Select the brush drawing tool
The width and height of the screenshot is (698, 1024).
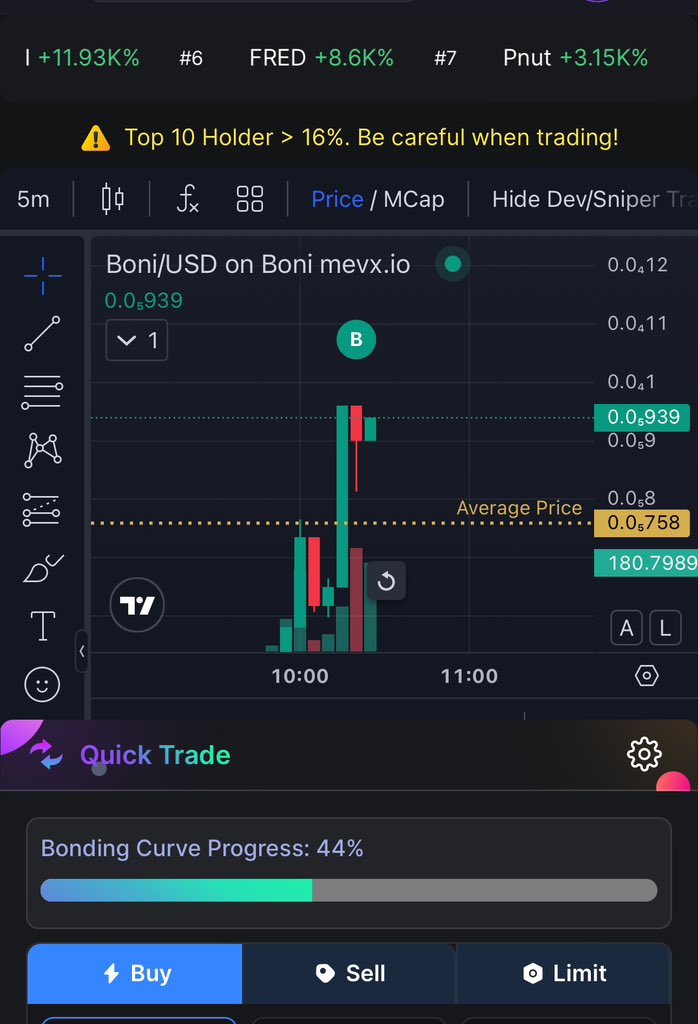click(42, 568)
